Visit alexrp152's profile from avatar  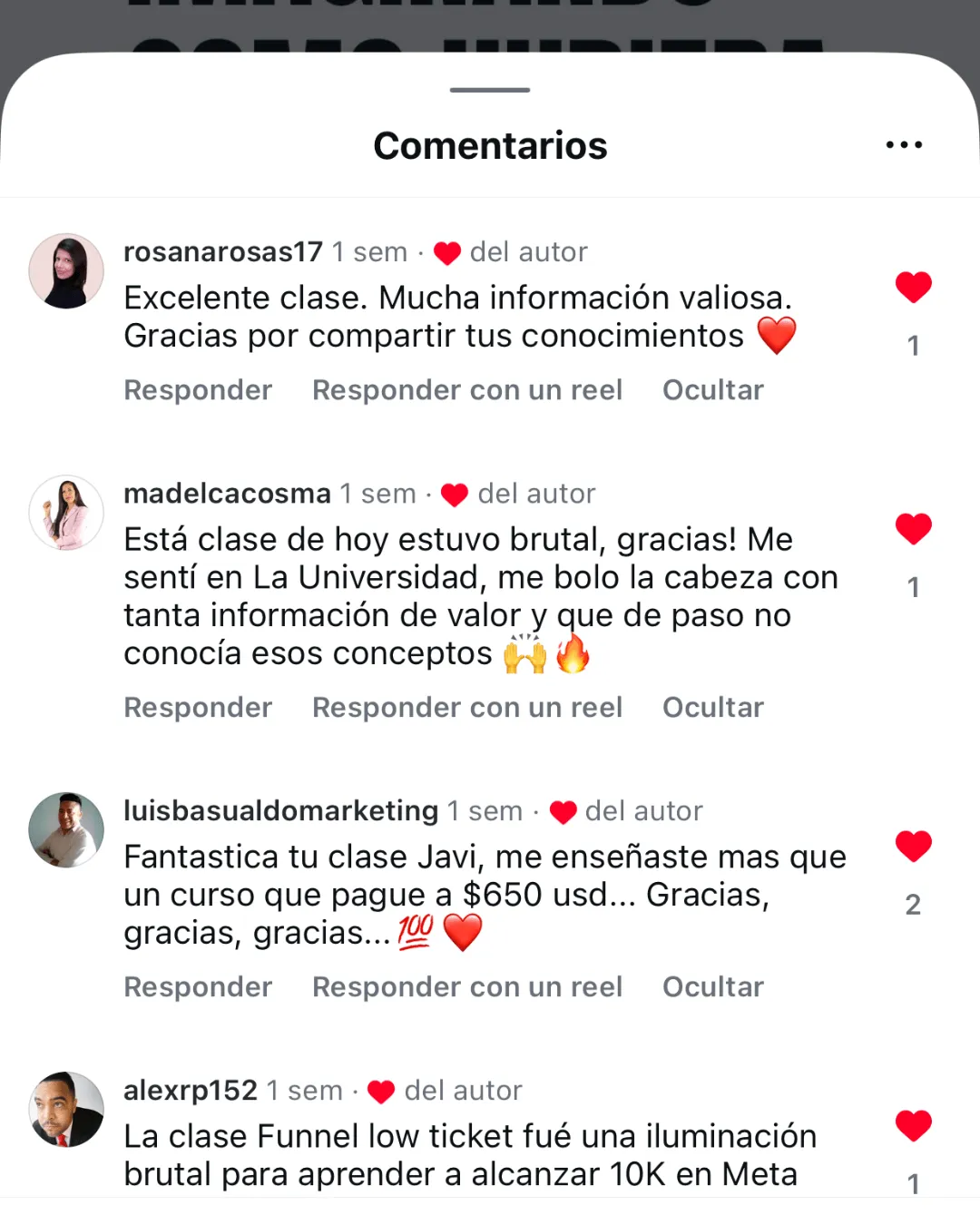(66, 1110)
